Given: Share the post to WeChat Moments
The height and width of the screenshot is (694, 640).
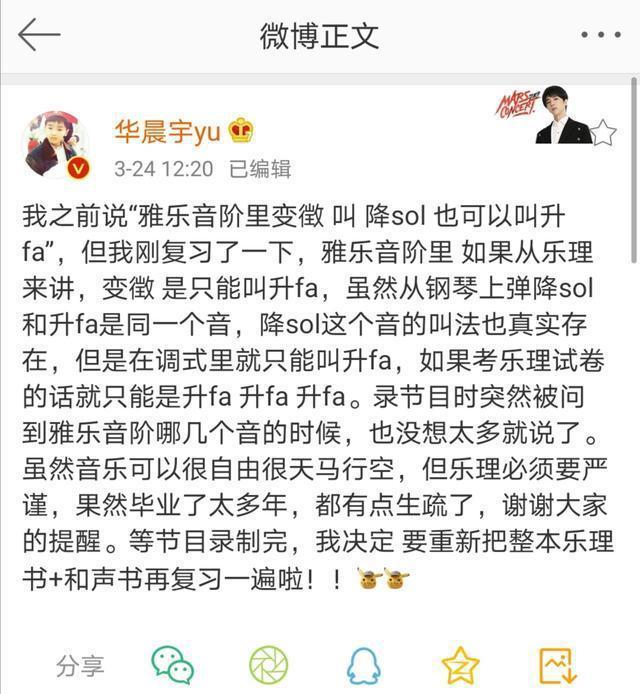Looking at the screenshot, I should tap(268, 664).
